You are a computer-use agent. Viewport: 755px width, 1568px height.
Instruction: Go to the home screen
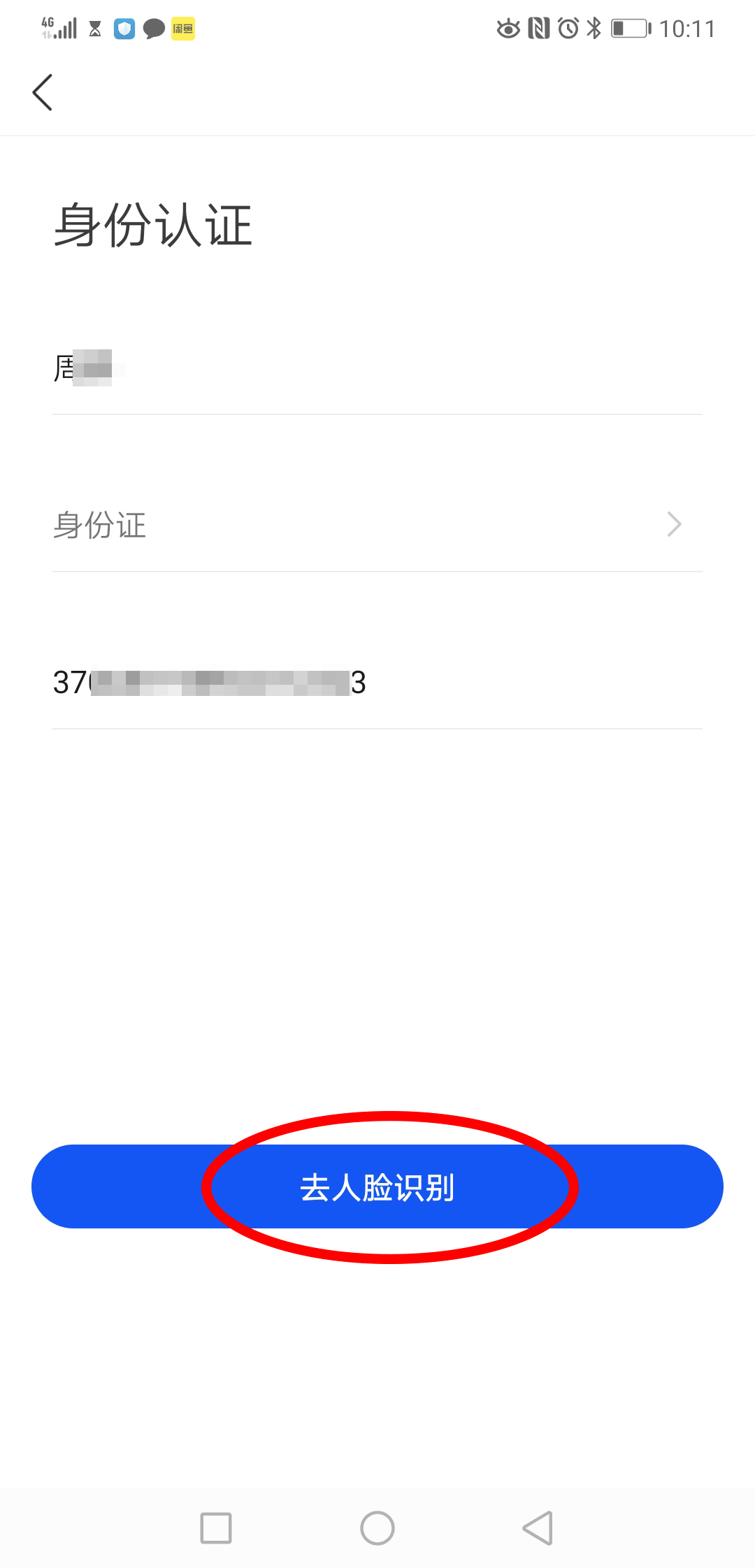coord(377,1528)
